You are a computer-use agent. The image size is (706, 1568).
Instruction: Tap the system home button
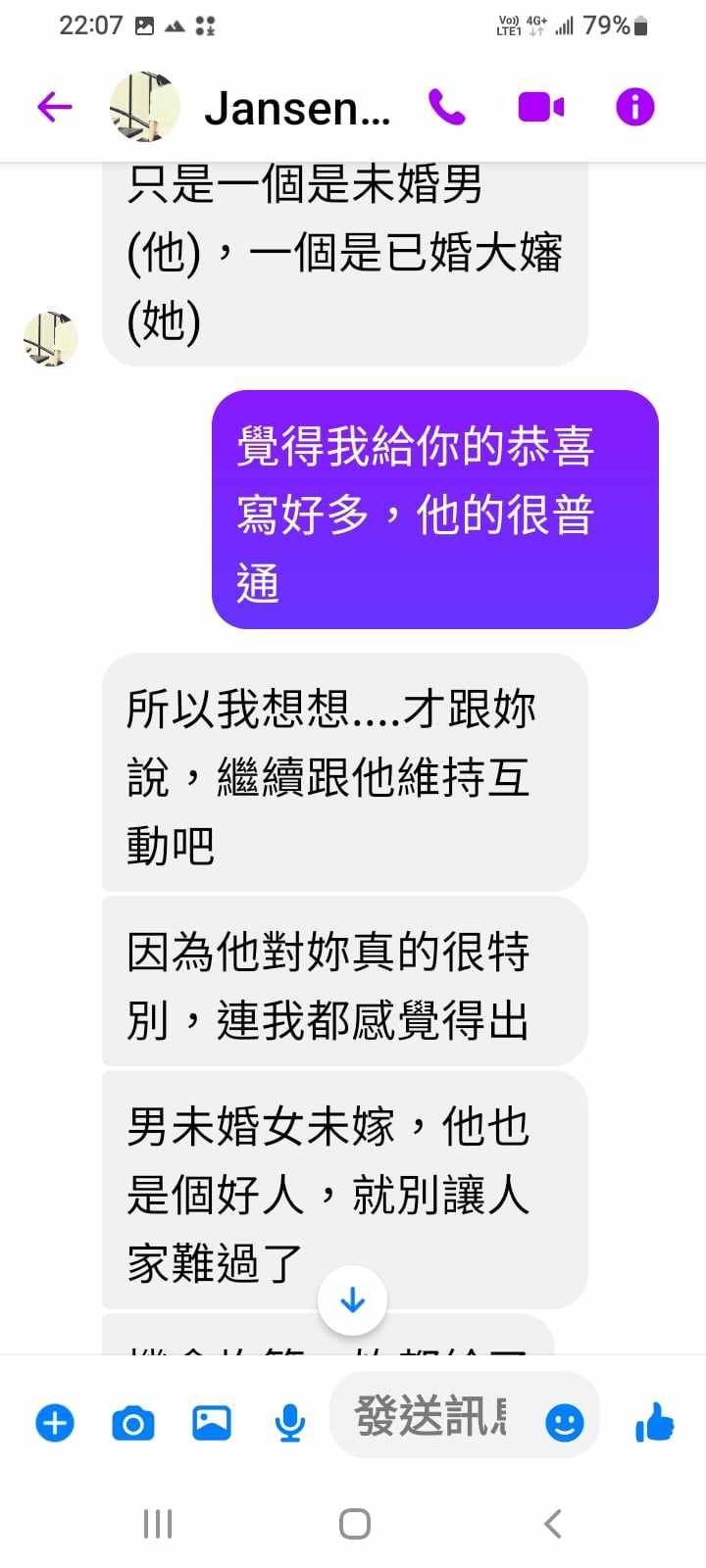354,1524
